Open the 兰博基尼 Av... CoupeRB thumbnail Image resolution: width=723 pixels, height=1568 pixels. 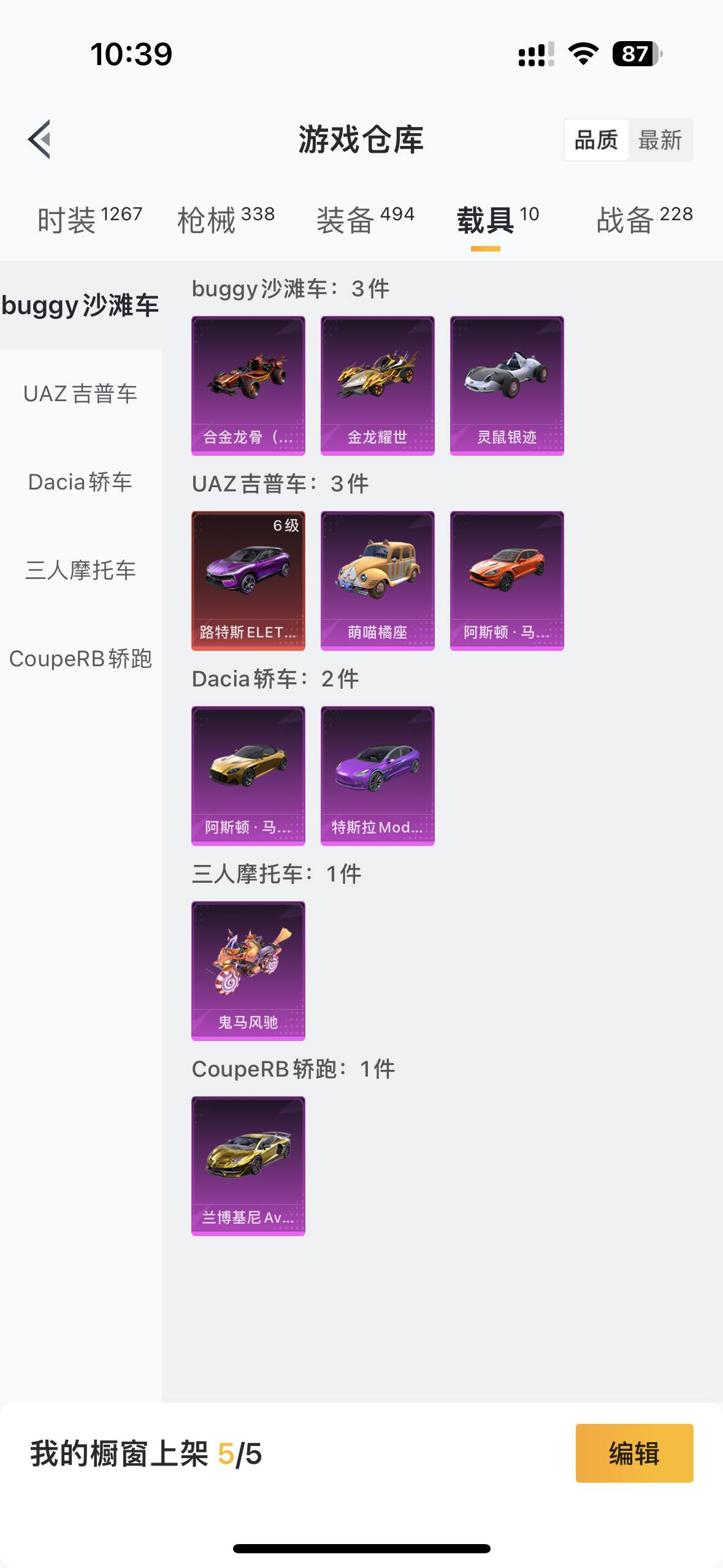[x=247, y=1166]
